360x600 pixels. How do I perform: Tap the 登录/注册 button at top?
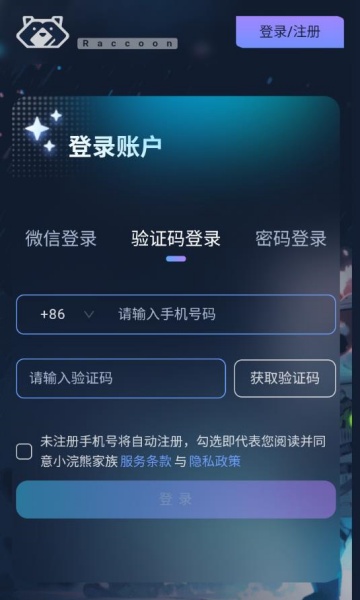pos(290,32)
